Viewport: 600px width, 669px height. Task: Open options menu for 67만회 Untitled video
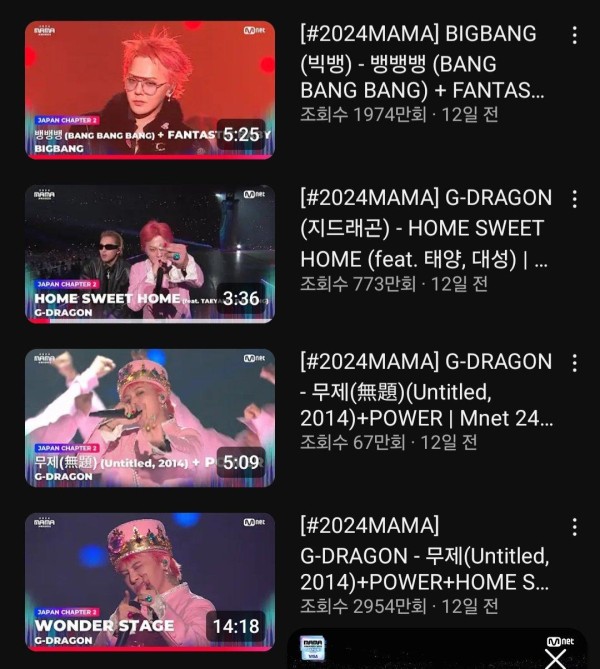574,363
